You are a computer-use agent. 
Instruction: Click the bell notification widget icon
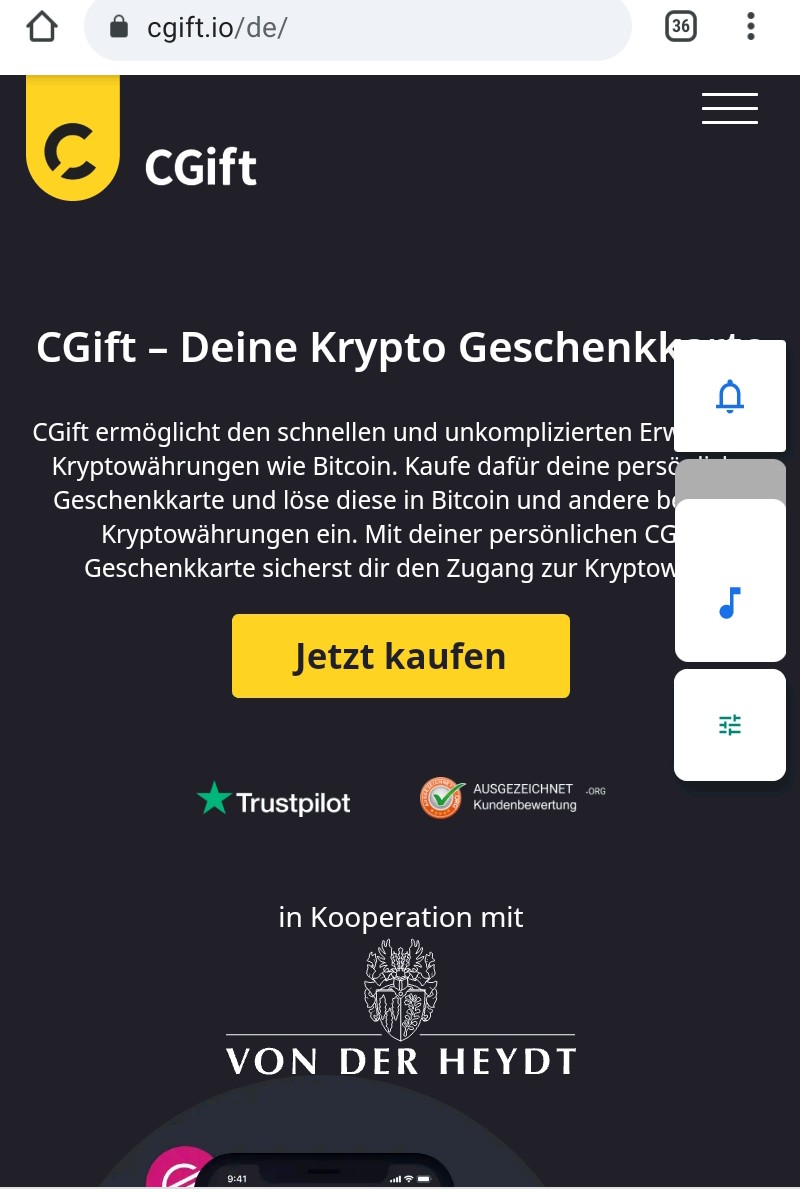[x=730, y=395]
